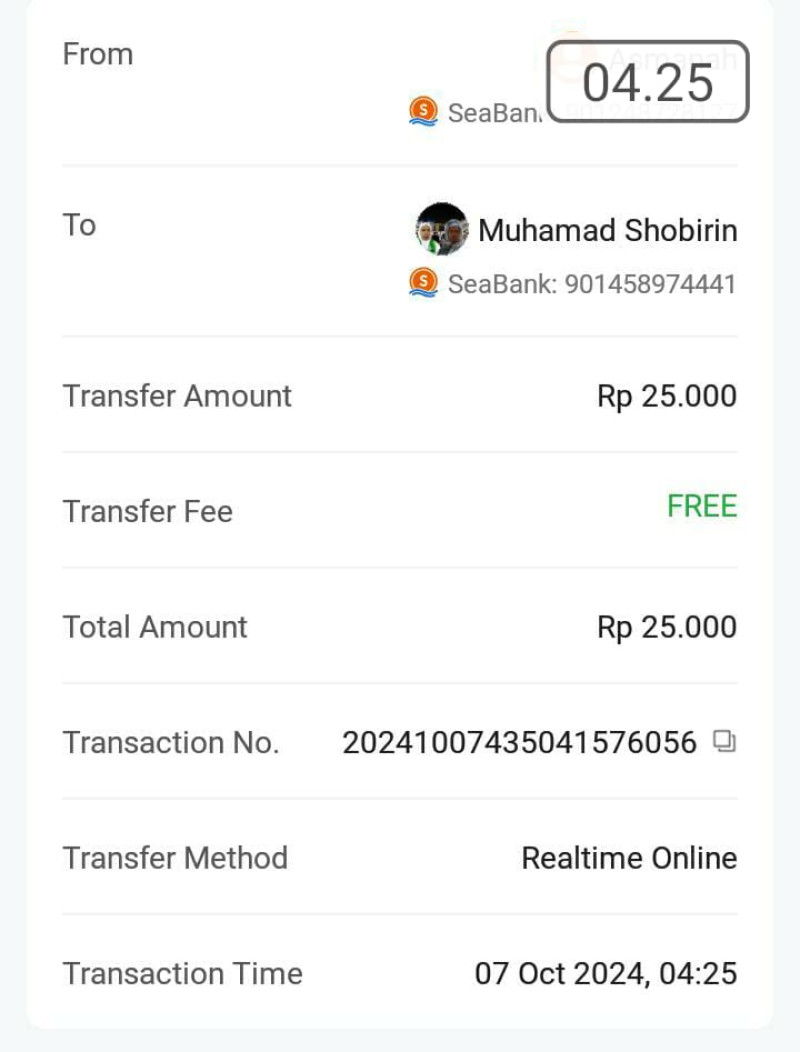
Task: Copy the transaction number
Action: click(724, 741)
